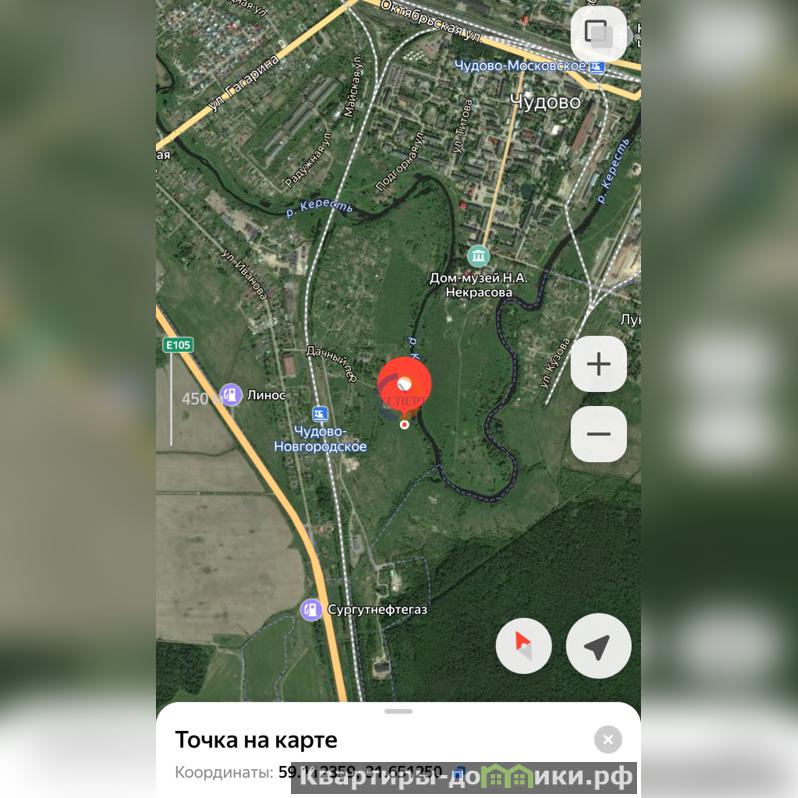Close the Точка на карте card

click(607, 740)
